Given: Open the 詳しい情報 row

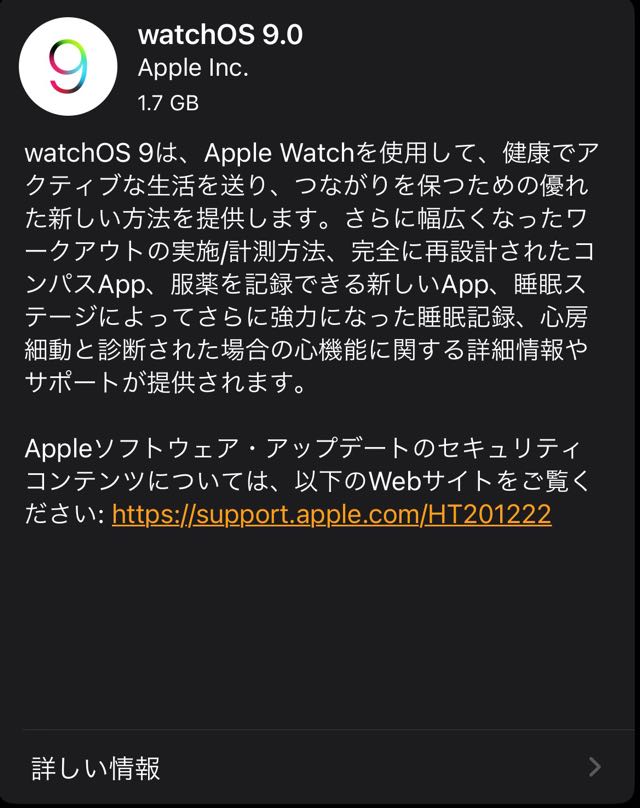Looking at the screenshot, I should tap(318, 767).
